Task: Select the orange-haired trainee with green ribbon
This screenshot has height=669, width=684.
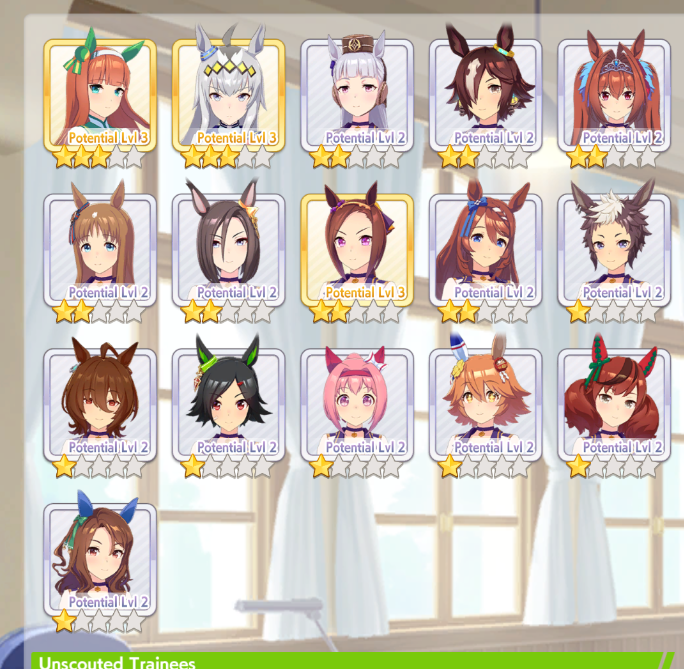Action: [100, 97]
